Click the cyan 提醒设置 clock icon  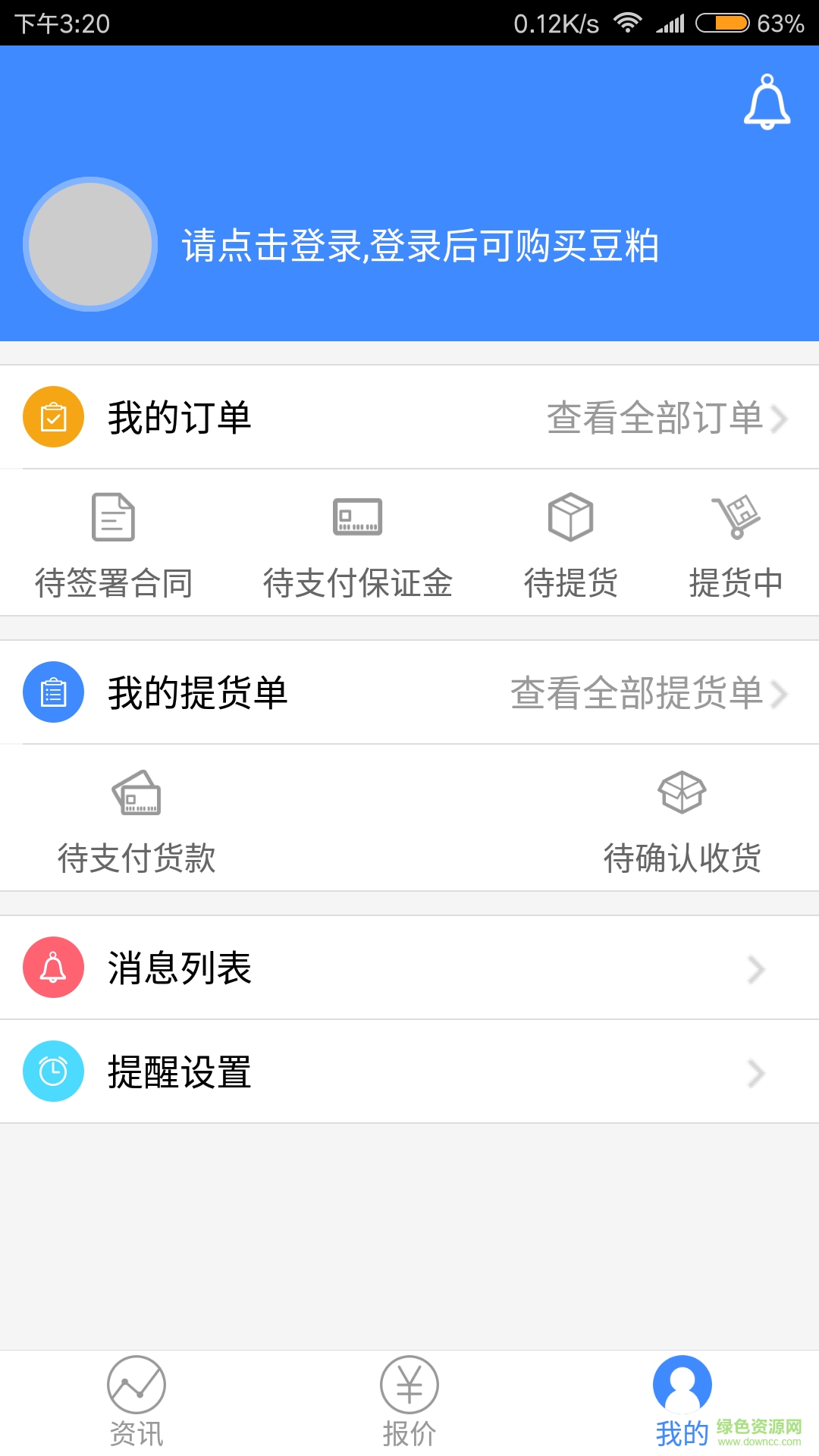tap(53, 1072)
